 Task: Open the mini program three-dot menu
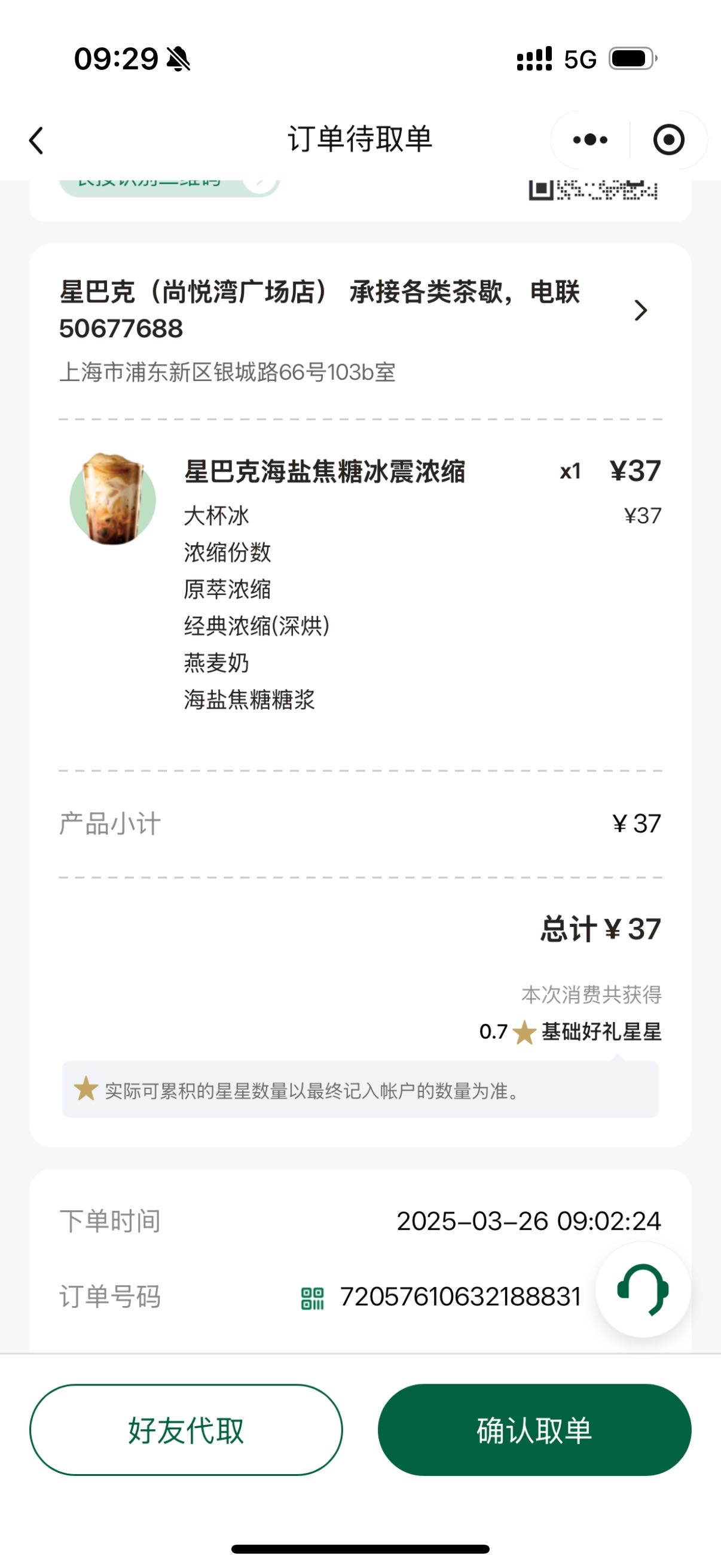(x=589, y=140)
